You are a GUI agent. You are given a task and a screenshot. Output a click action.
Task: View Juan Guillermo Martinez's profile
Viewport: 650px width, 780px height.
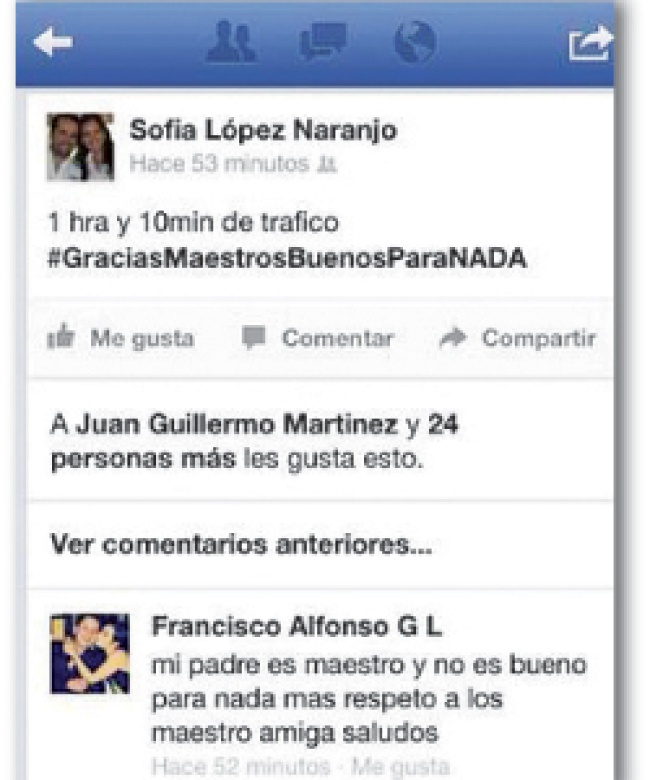coord(237,426)
